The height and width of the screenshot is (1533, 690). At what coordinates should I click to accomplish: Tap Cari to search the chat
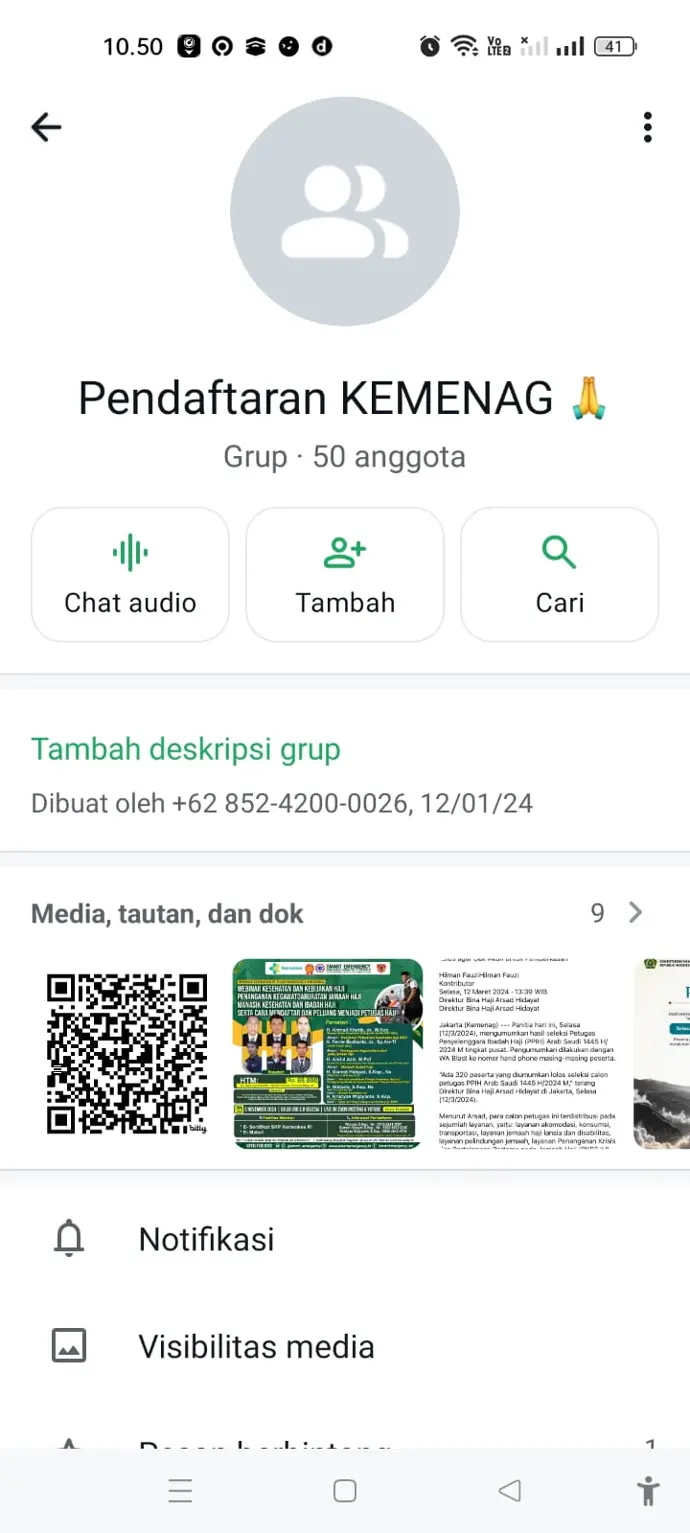point(559,574)
